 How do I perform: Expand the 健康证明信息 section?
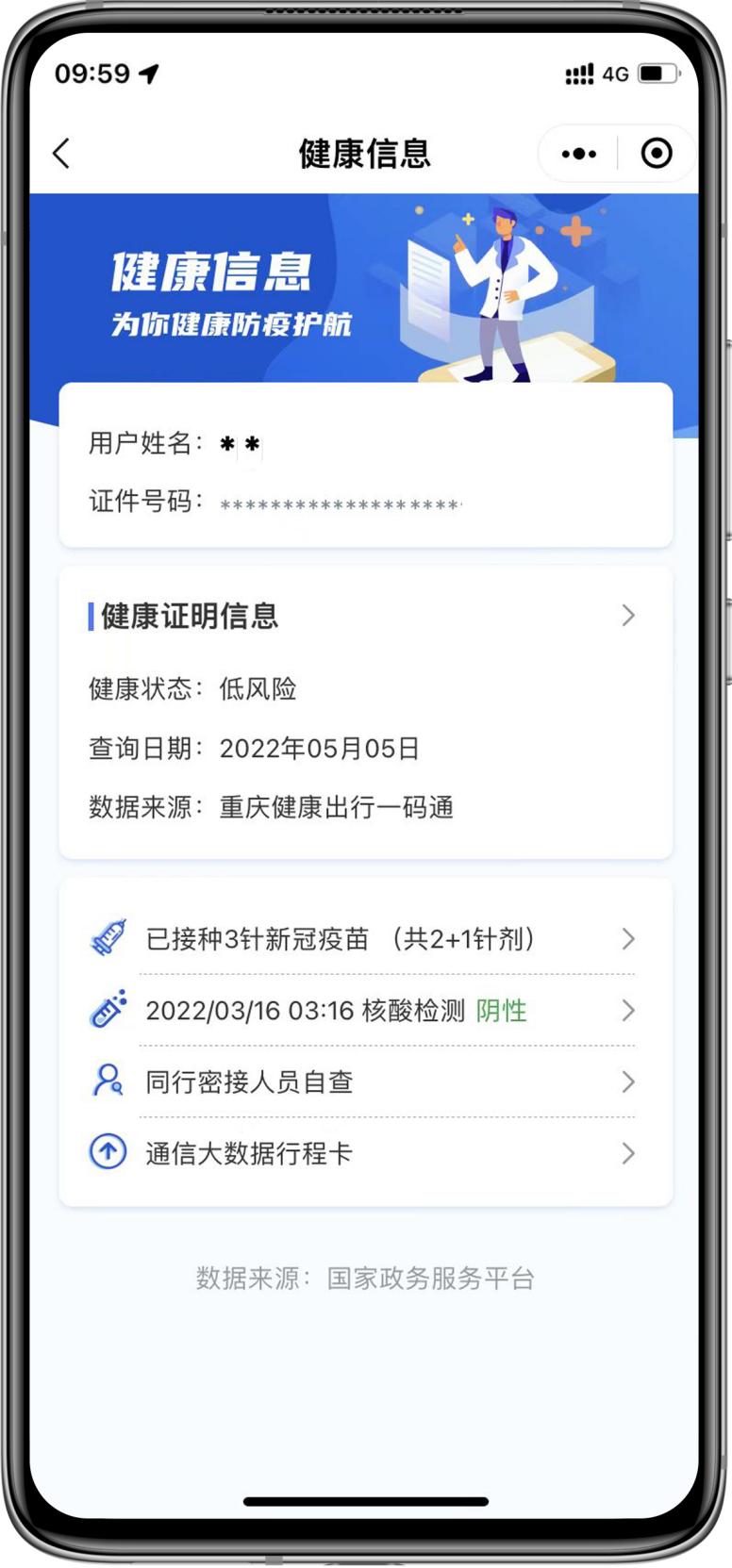point(627,616)
